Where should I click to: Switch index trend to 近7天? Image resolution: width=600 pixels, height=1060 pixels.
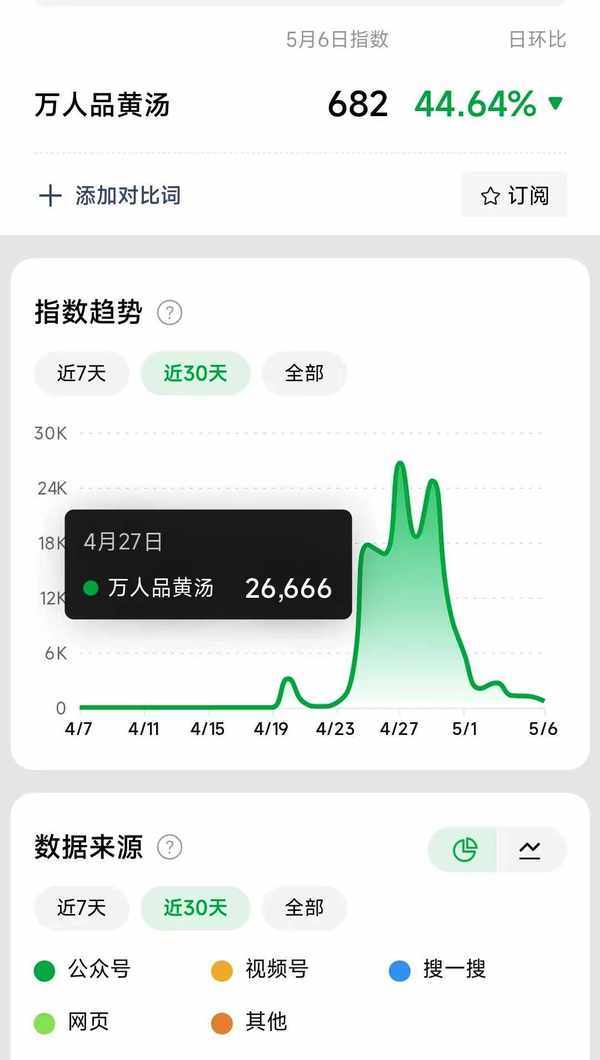(81, 374)
